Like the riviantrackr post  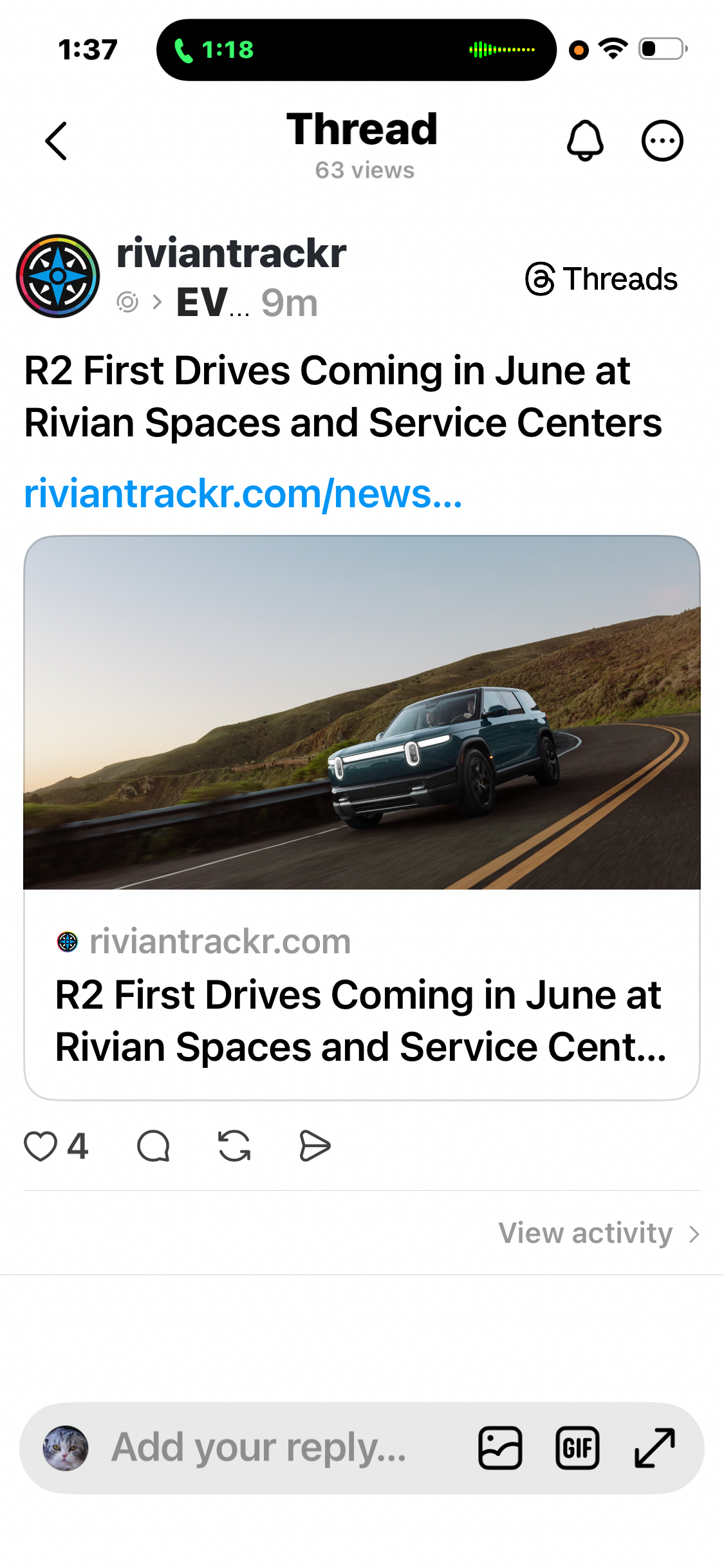[x=41, y=1146]
